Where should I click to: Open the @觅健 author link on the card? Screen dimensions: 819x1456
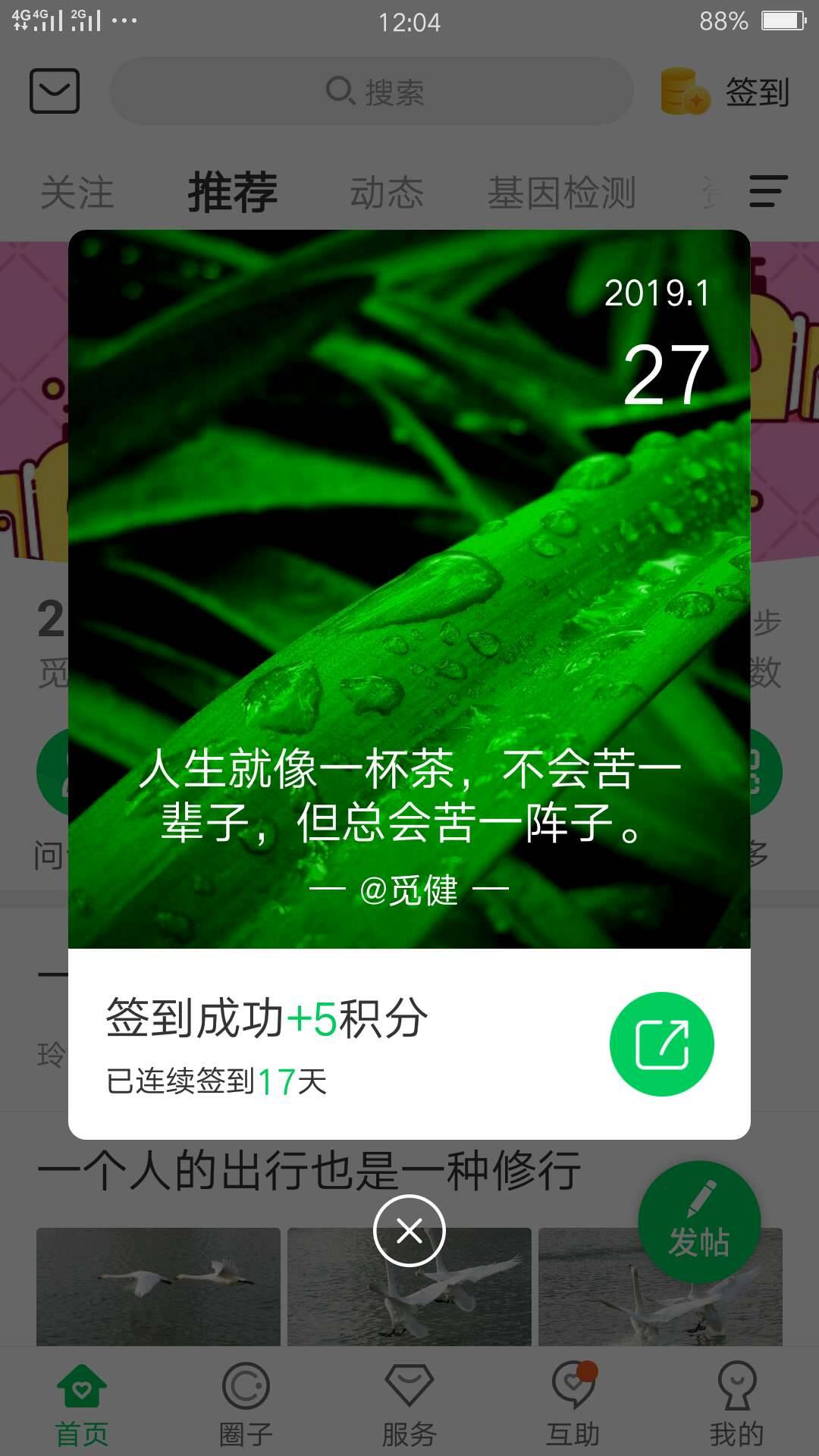(409, 893)
